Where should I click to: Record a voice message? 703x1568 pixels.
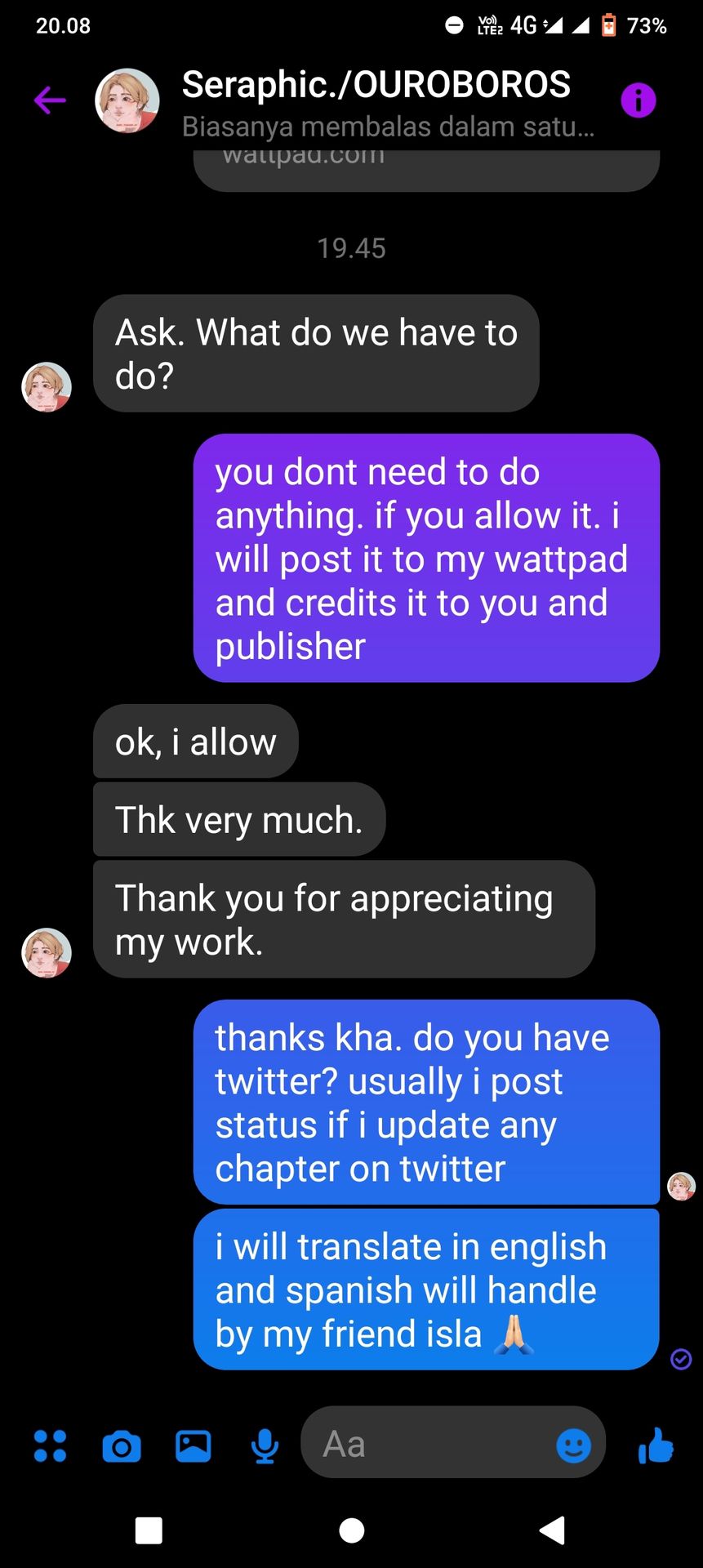[x=265, y=1446]
